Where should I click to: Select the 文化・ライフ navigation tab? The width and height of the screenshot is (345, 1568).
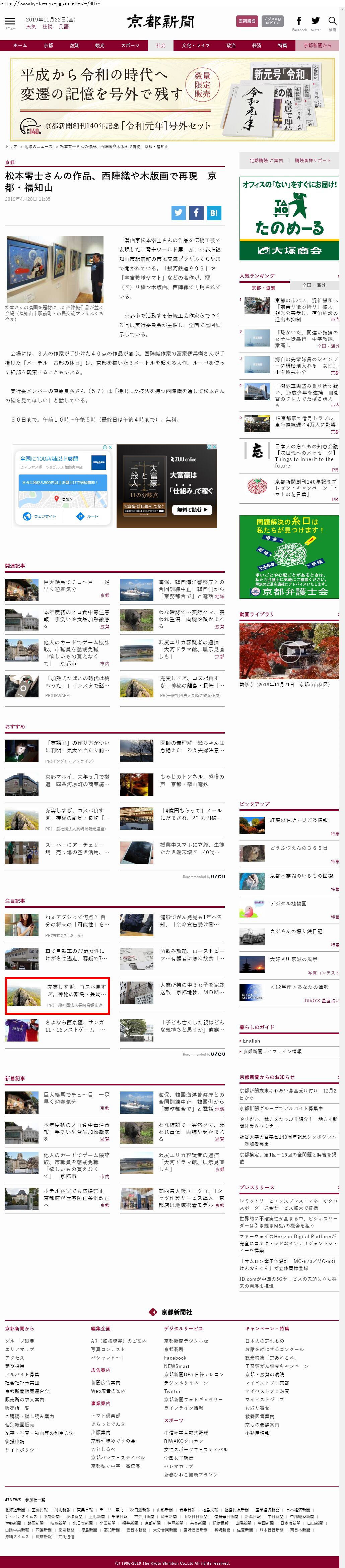pos(195,46)
